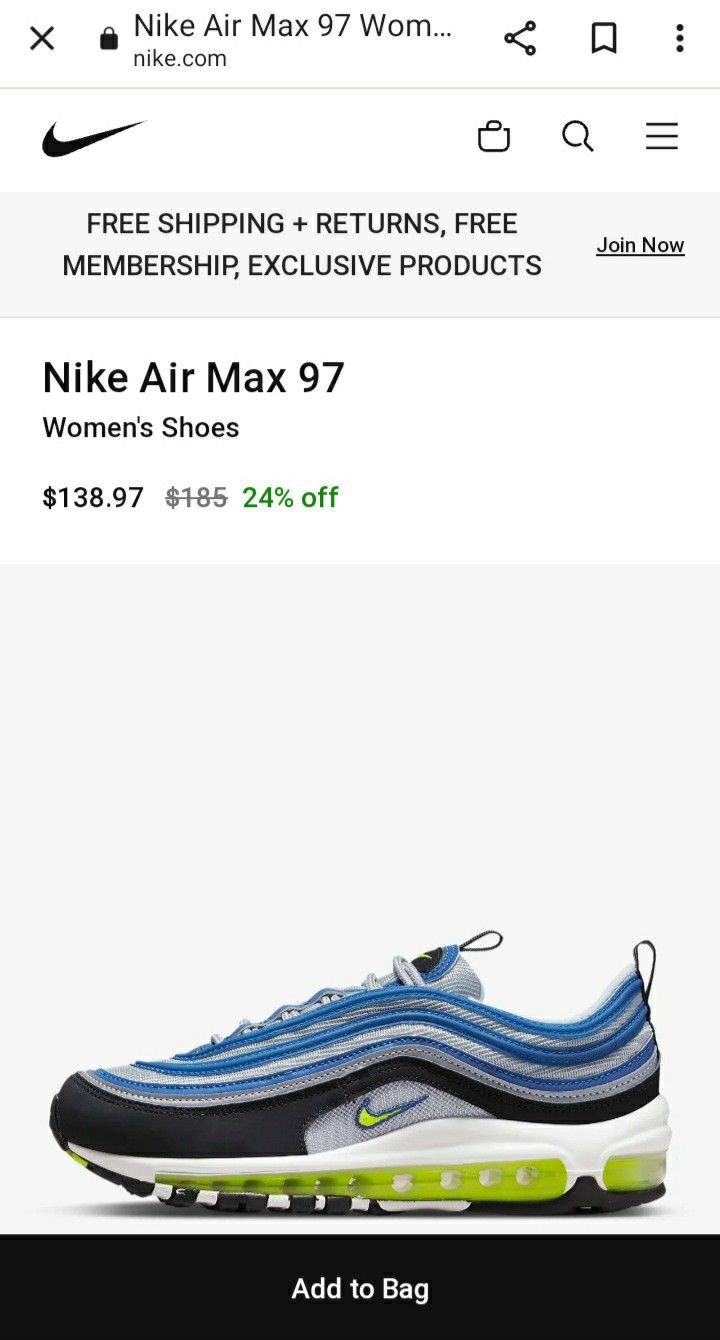Tap the free shipping banner
Screen dimensions: 720x1340
[300, 244]
